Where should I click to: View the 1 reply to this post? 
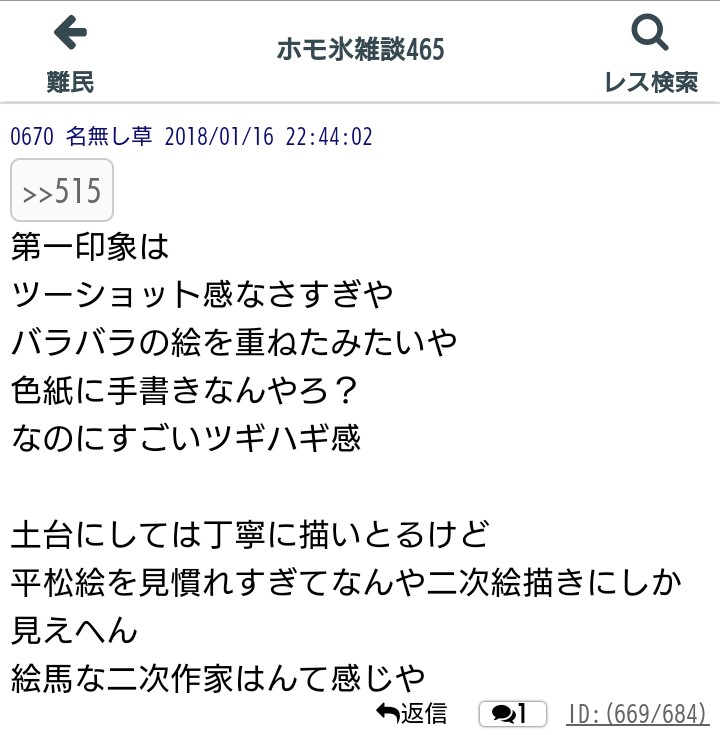tap(513, 713)
